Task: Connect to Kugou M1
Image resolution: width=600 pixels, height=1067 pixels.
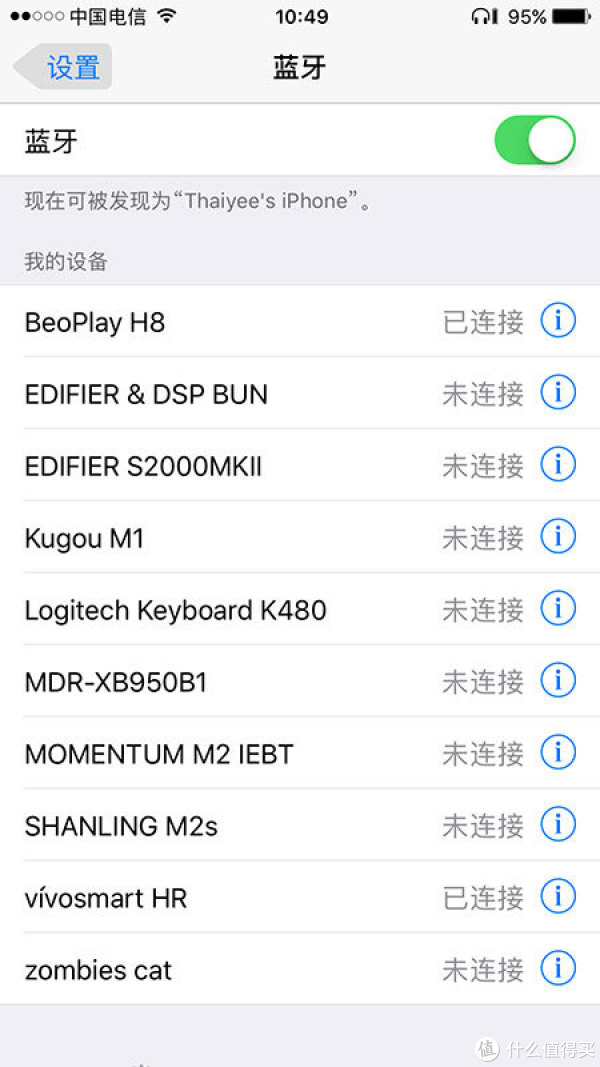Action: pos(300,537)
